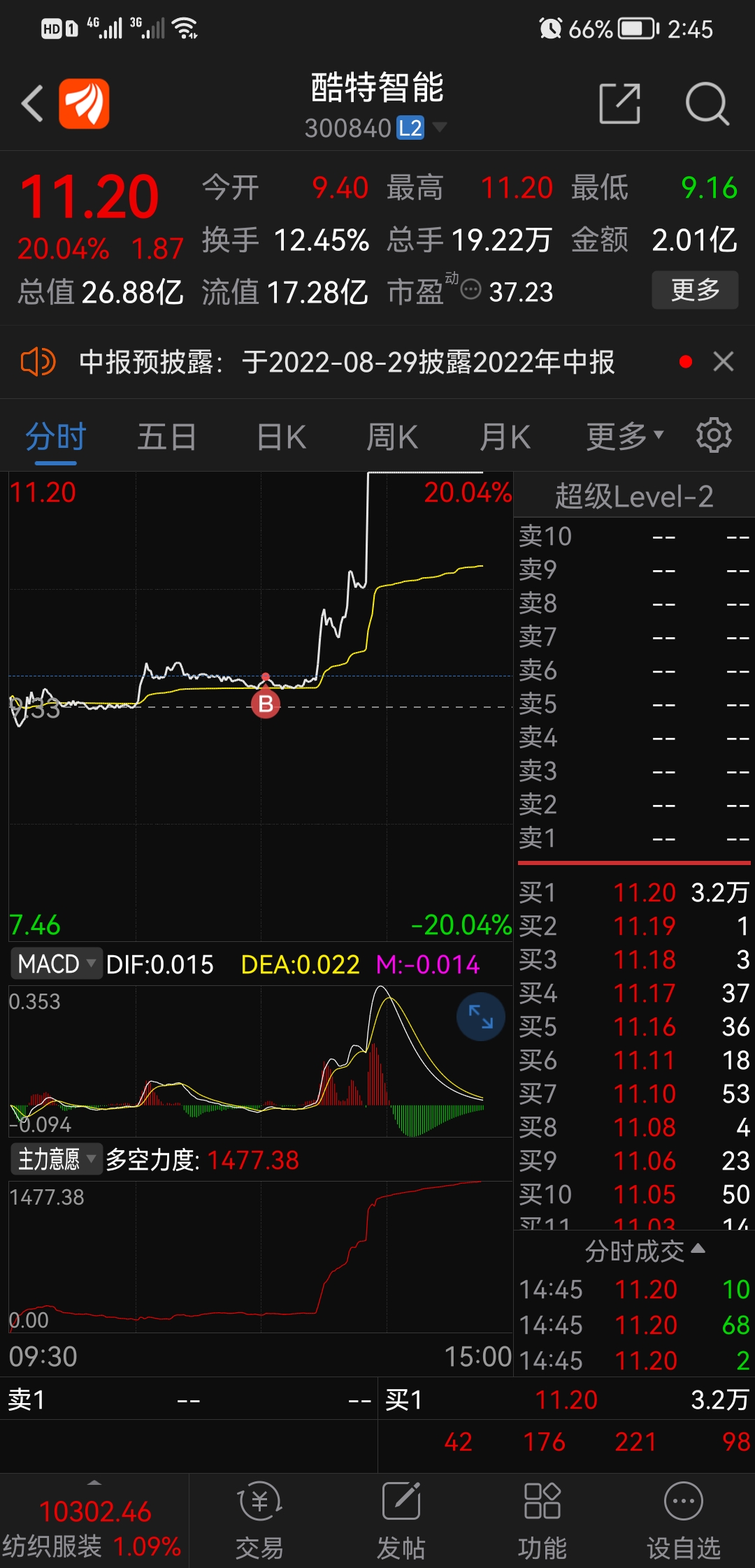Open chart settings gear
The height and width of the screenshot is (1568, 755).
(x=714, y=435)
